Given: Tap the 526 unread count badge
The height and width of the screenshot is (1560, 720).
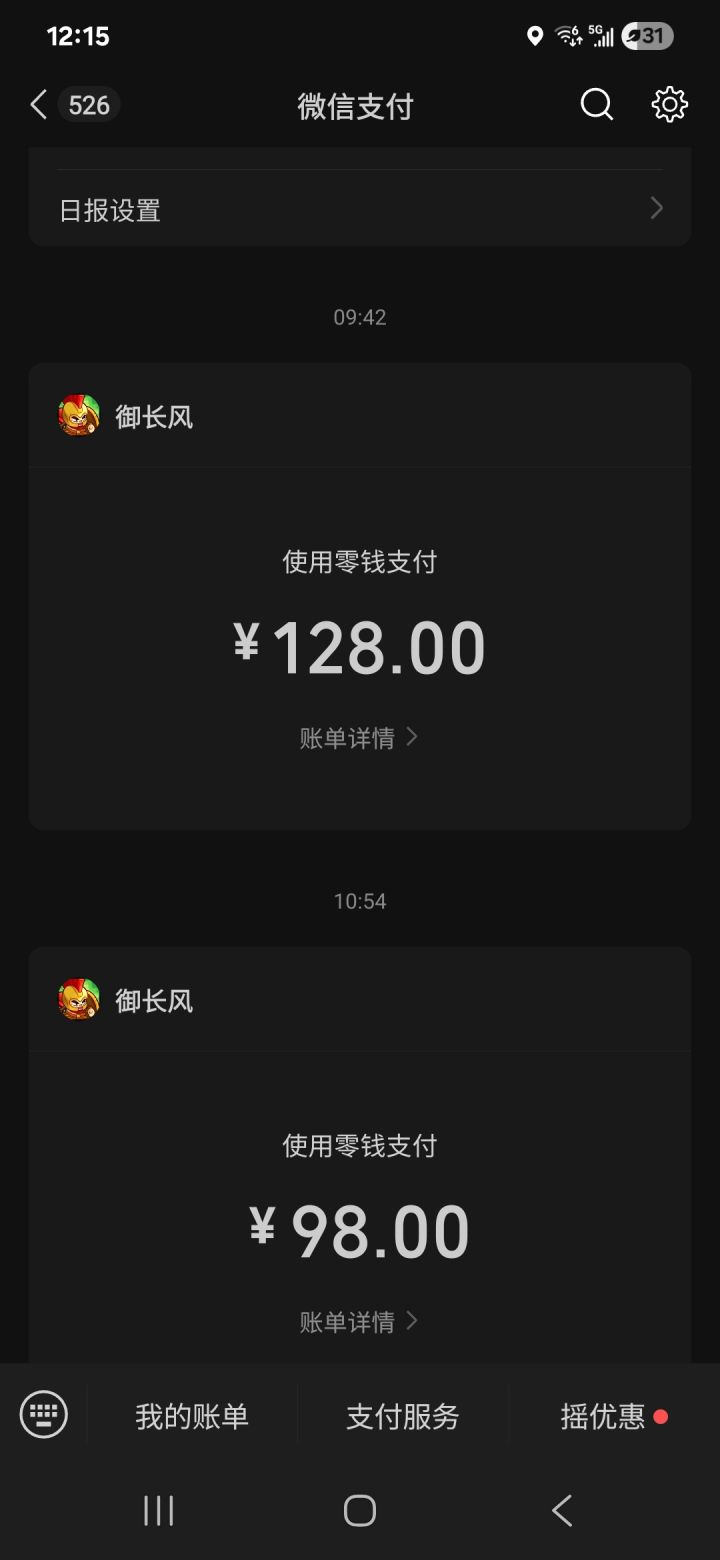Looking at the screenshot, I should pos(89,104).
